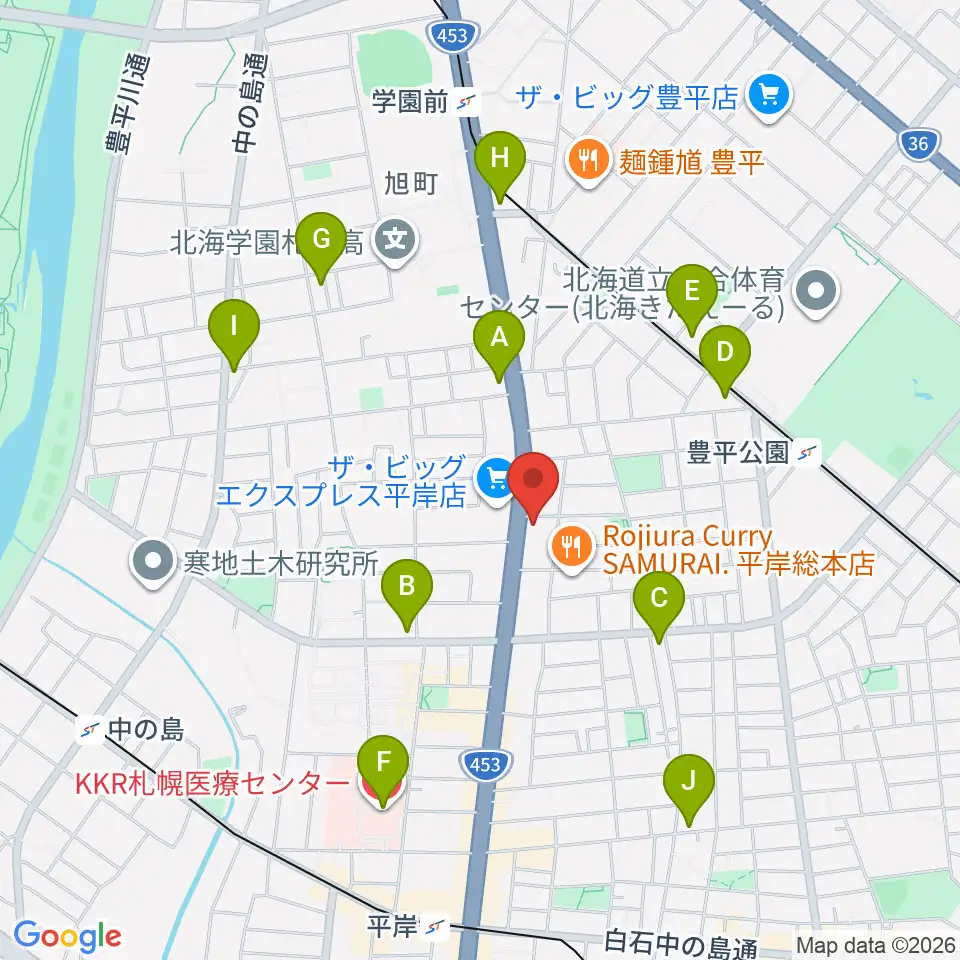This screenshot has height=960, width=960.
Task: Select the green marker labeled B
Action: pyautogui.click(x=407, y=595)
